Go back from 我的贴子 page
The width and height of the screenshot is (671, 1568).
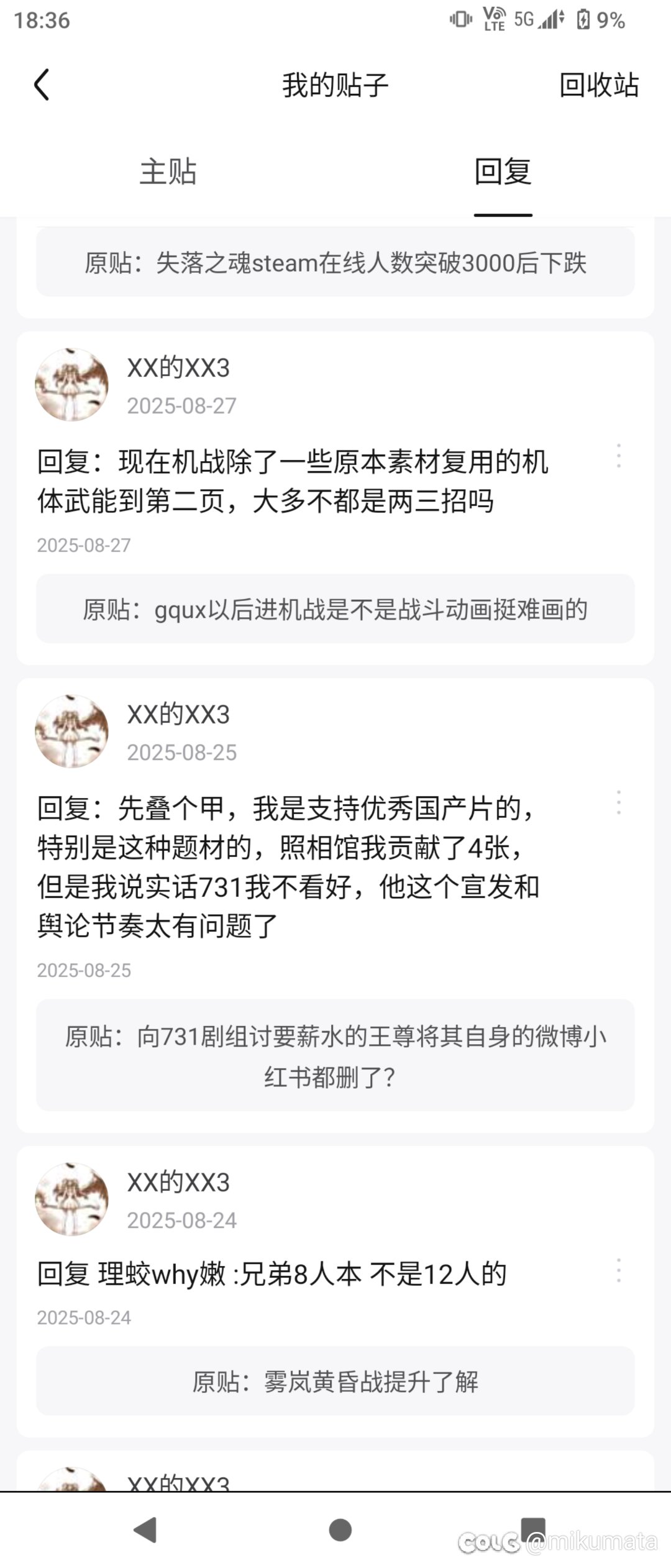point(42,85)
